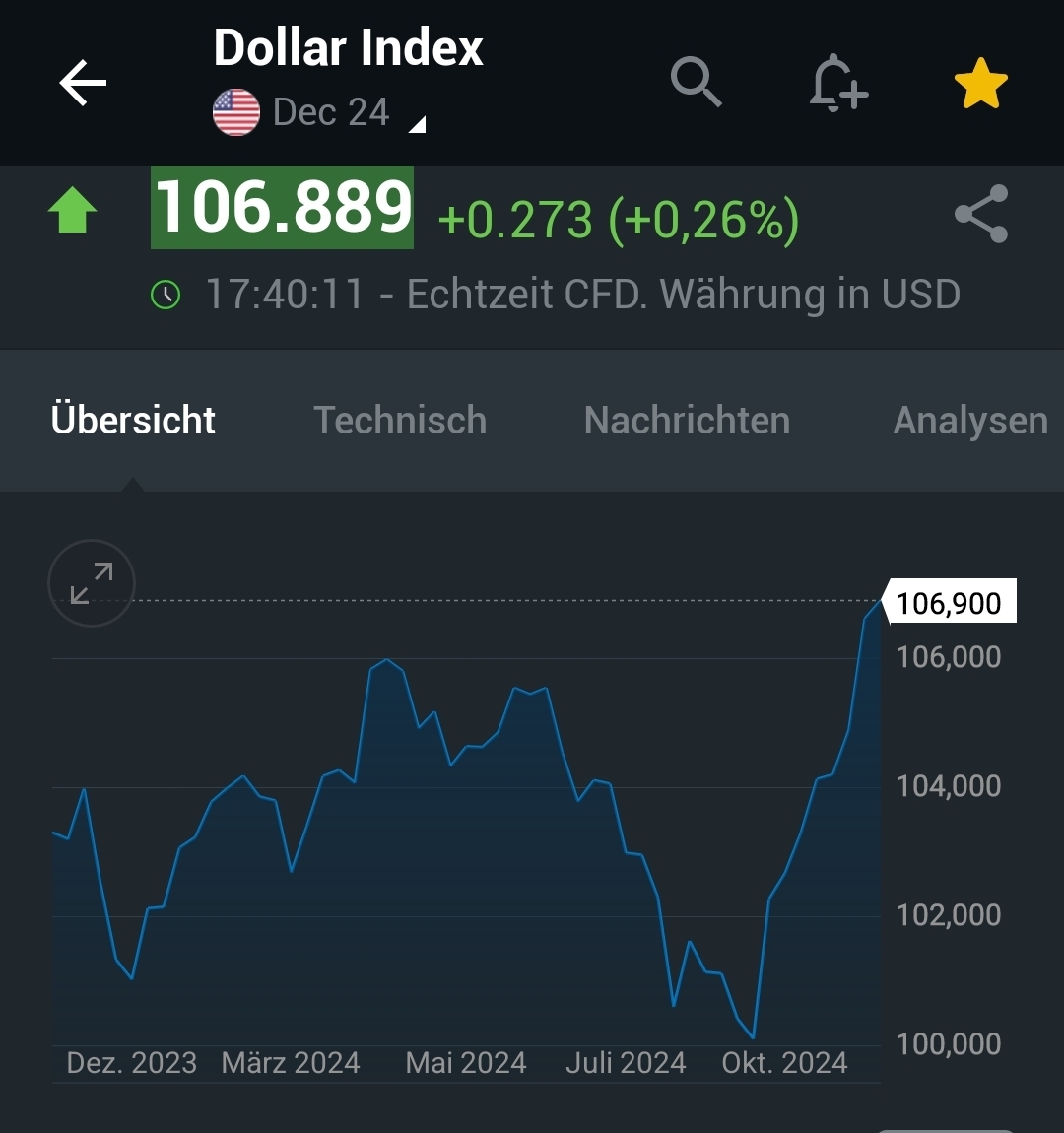Select the US flag icon

coord(235,111)
